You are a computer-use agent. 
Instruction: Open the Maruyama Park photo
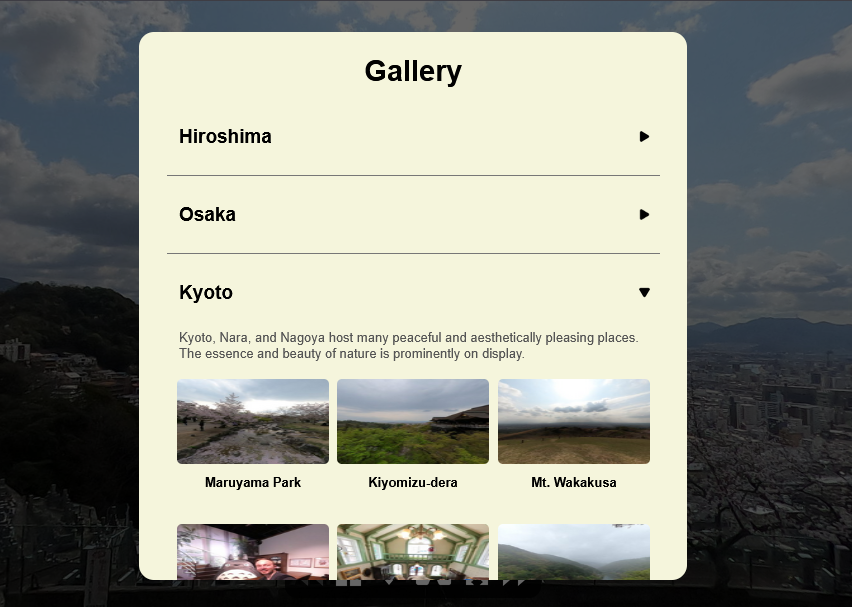pos(253,421)
